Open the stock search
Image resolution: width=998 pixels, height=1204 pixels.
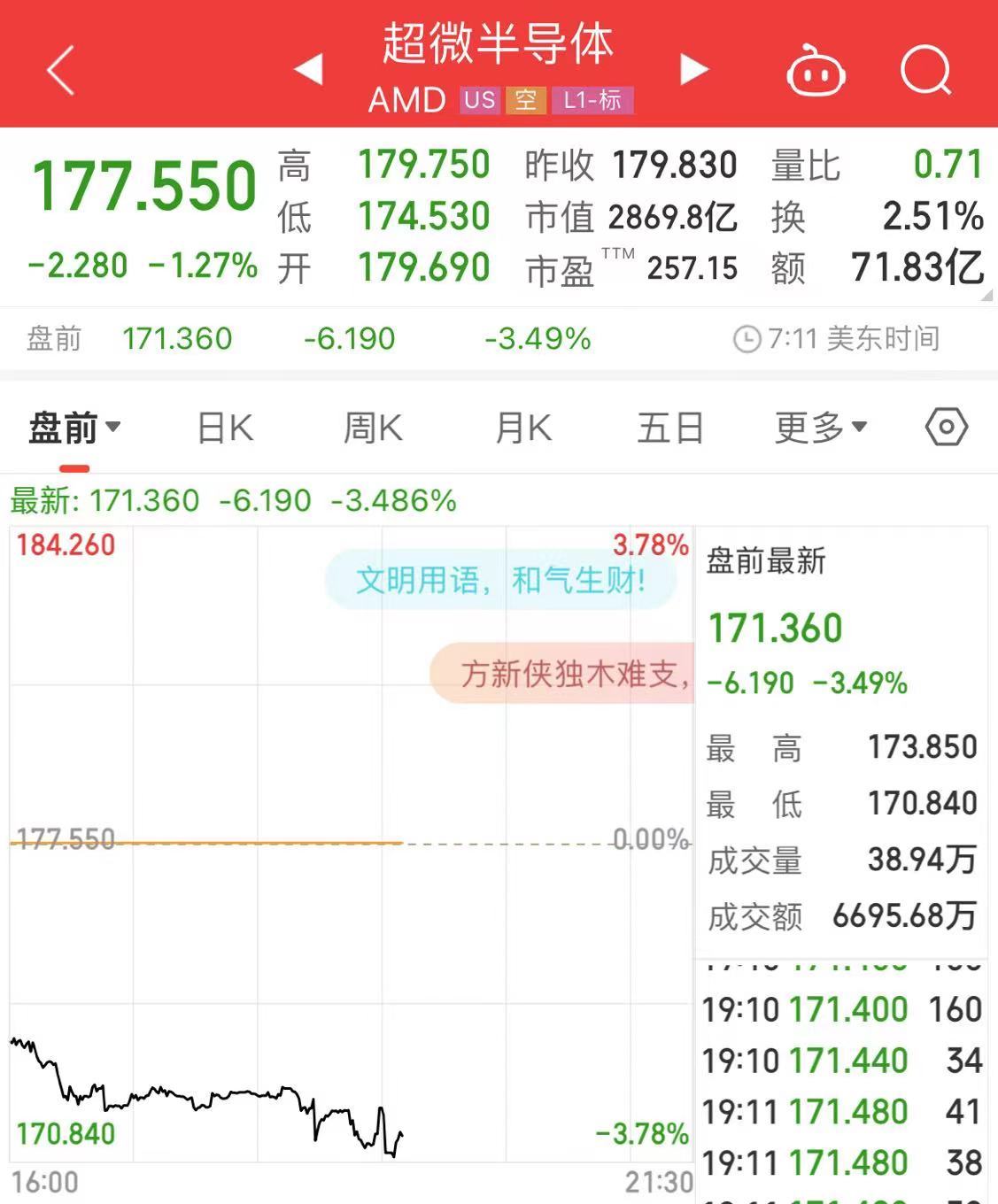925,71
